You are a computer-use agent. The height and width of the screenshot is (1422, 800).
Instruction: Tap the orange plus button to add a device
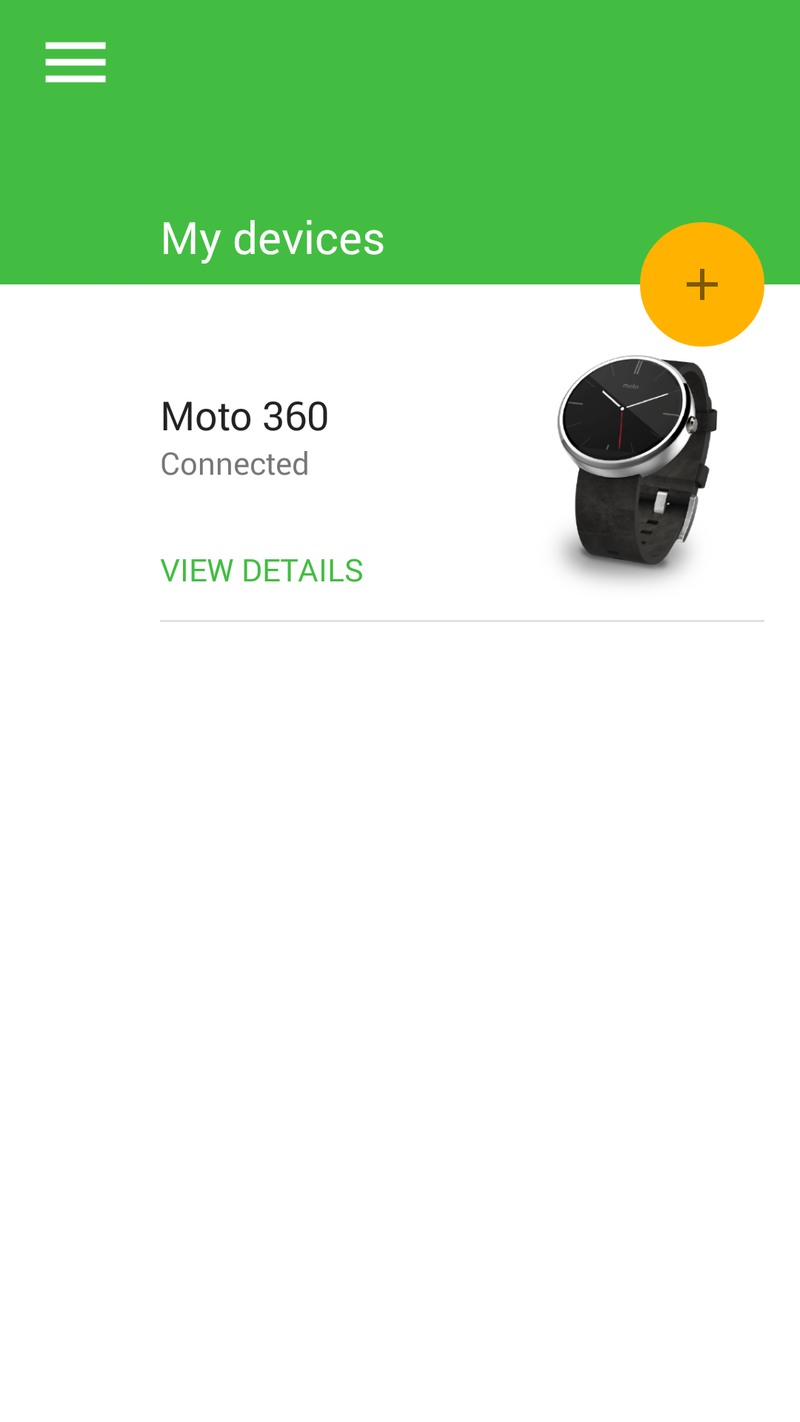tap(702, 284)
